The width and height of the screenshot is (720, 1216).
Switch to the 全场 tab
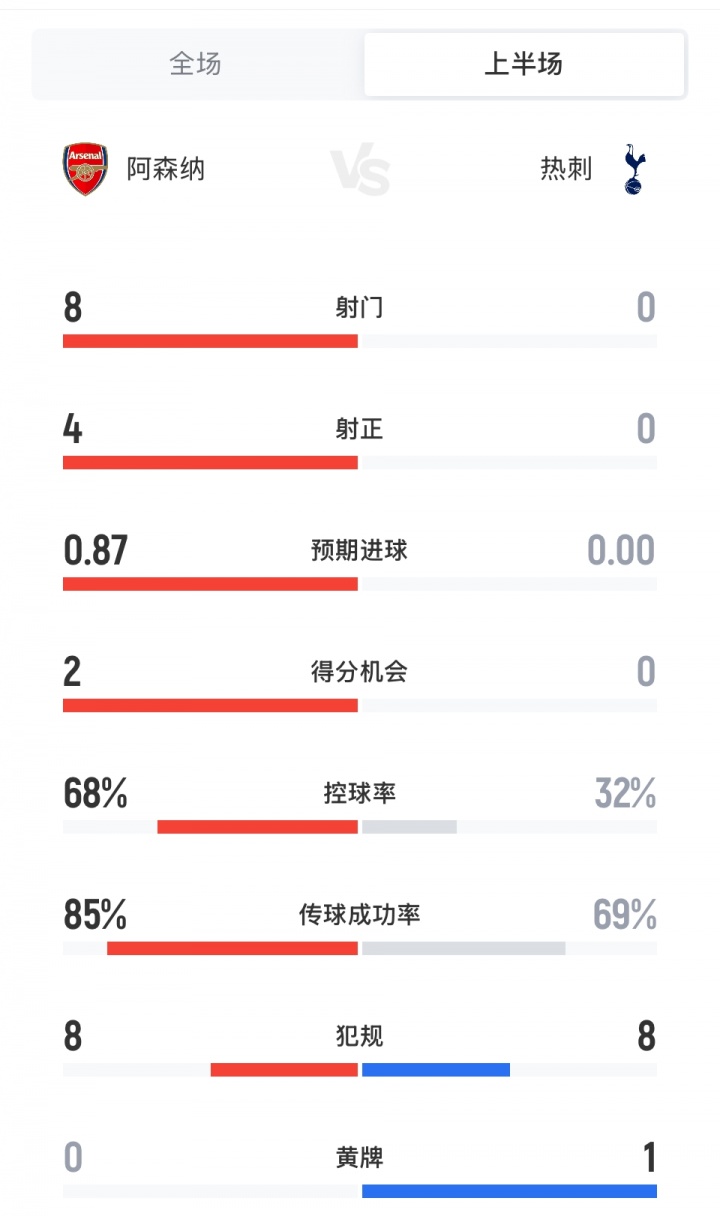click(196, 64)
